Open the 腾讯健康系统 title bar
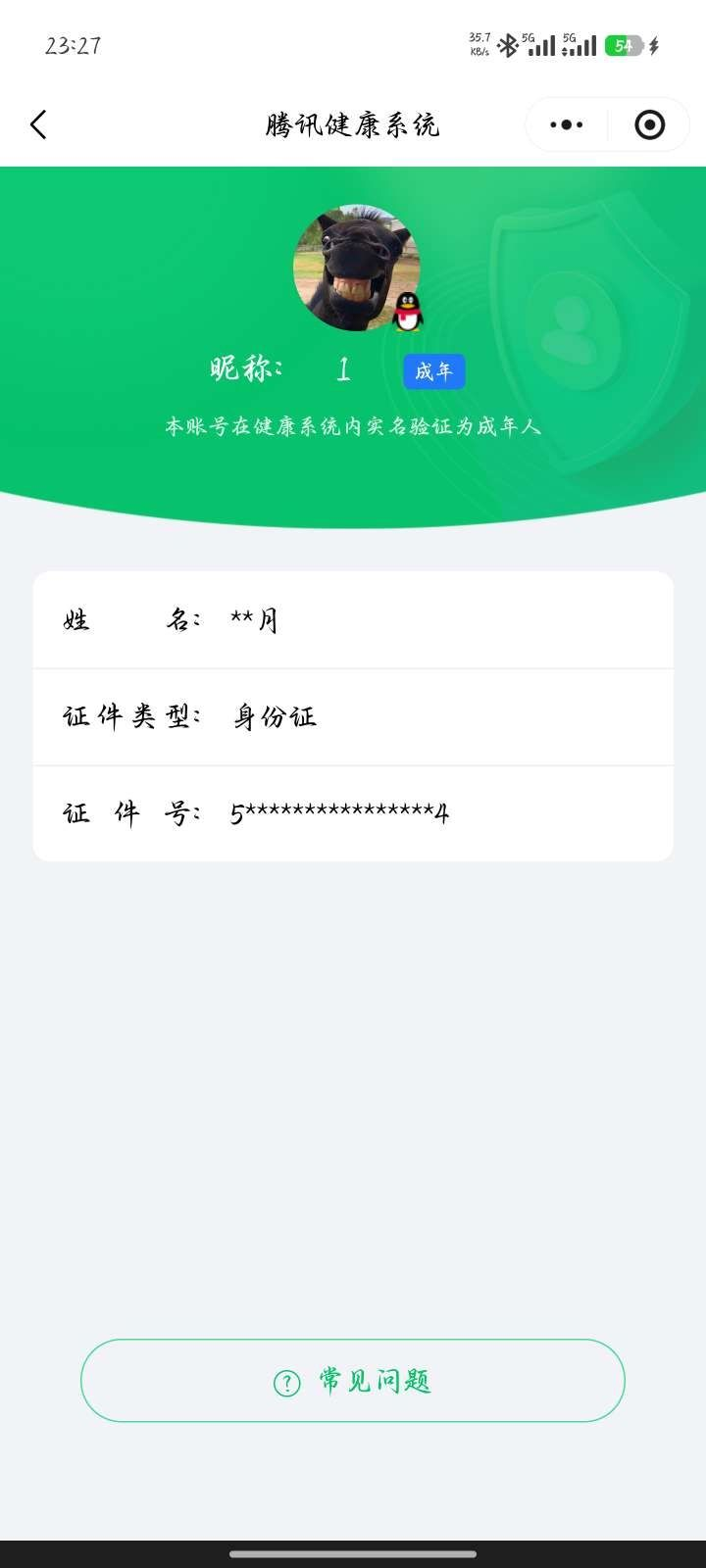706x1568 pixels. click(x=353, y=124)
